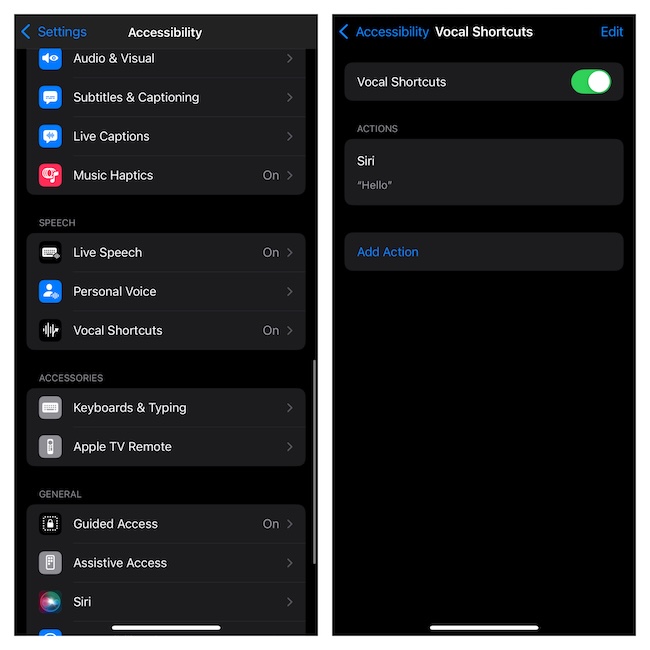Open Apple TV Remote settings

coord(165,447)
